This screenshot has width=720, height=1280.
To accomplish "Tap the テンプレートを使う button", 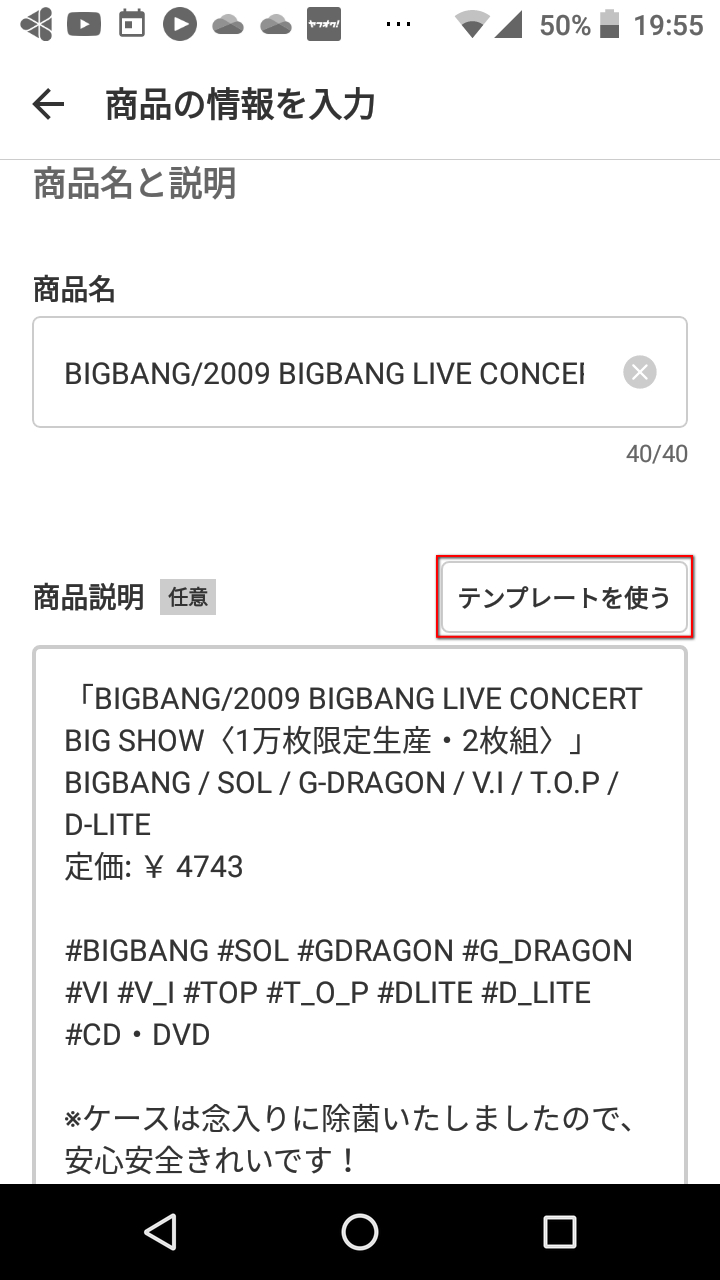I will click(564, 598).
